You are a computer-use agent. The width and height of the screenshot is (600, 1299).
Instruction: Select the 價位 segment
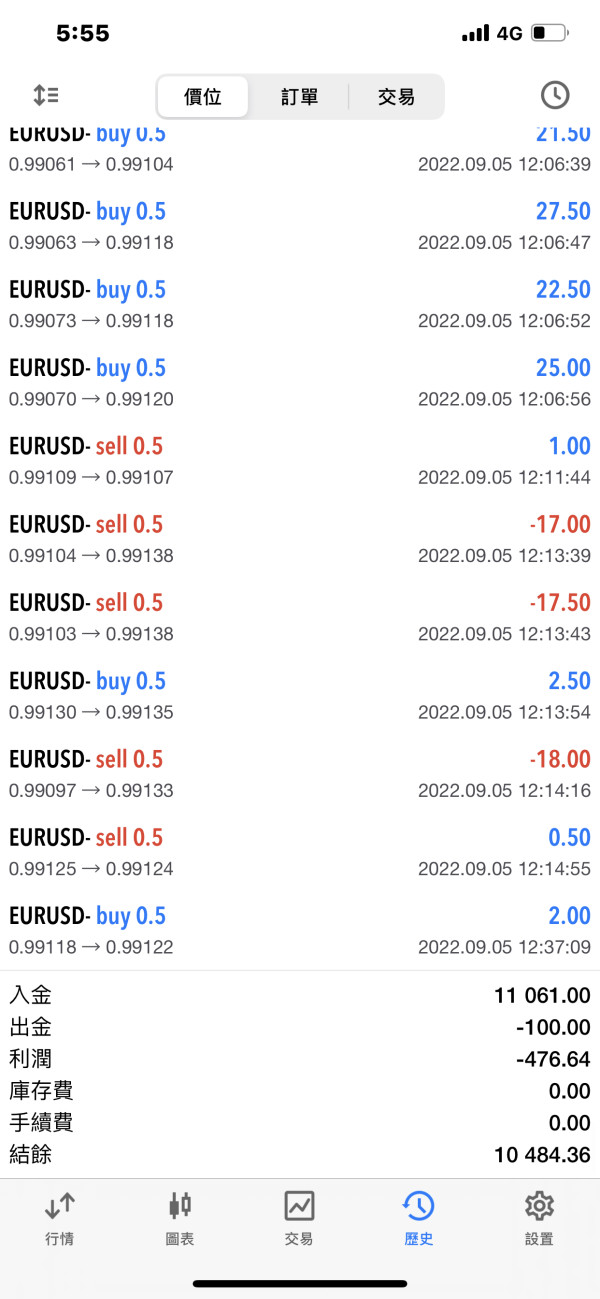coord(203,97)
